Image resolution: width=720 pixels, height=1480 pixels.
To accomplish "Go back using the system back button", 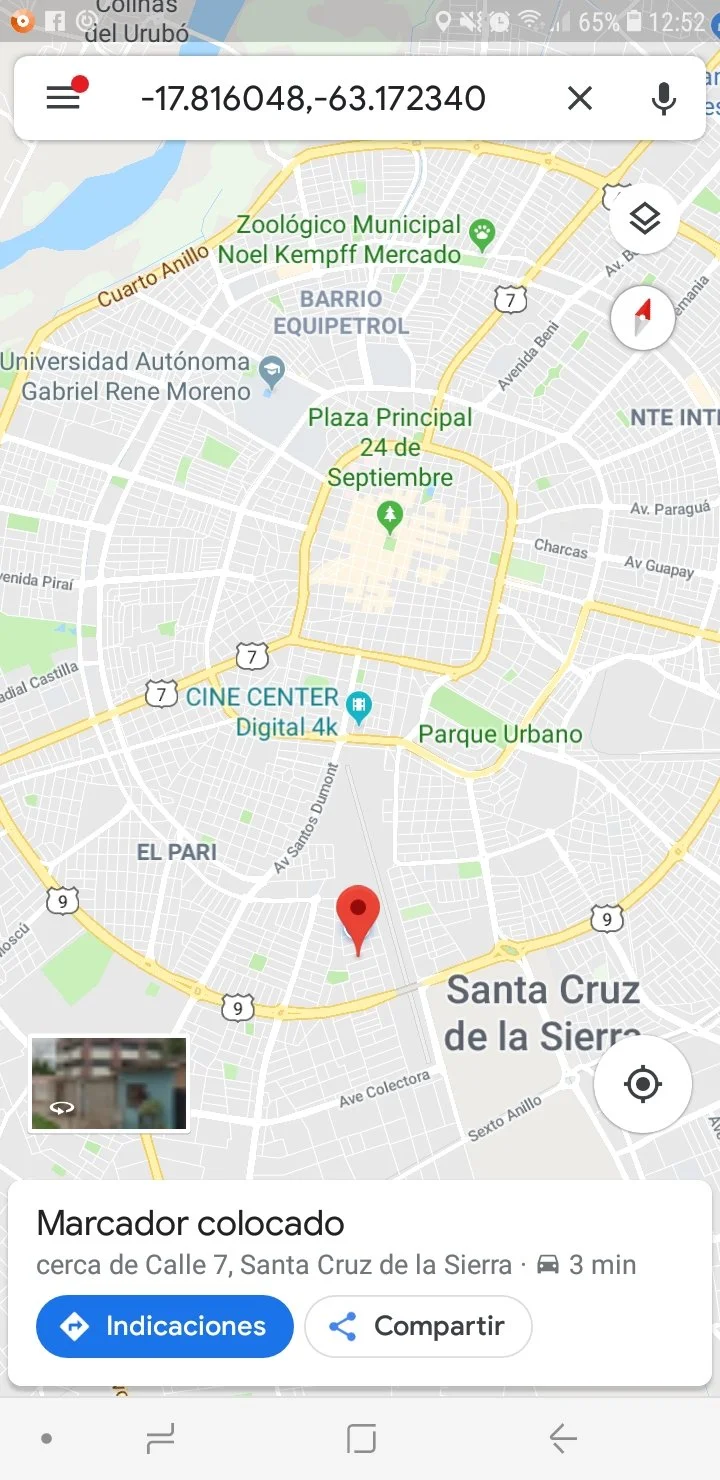I will 563,1439.
